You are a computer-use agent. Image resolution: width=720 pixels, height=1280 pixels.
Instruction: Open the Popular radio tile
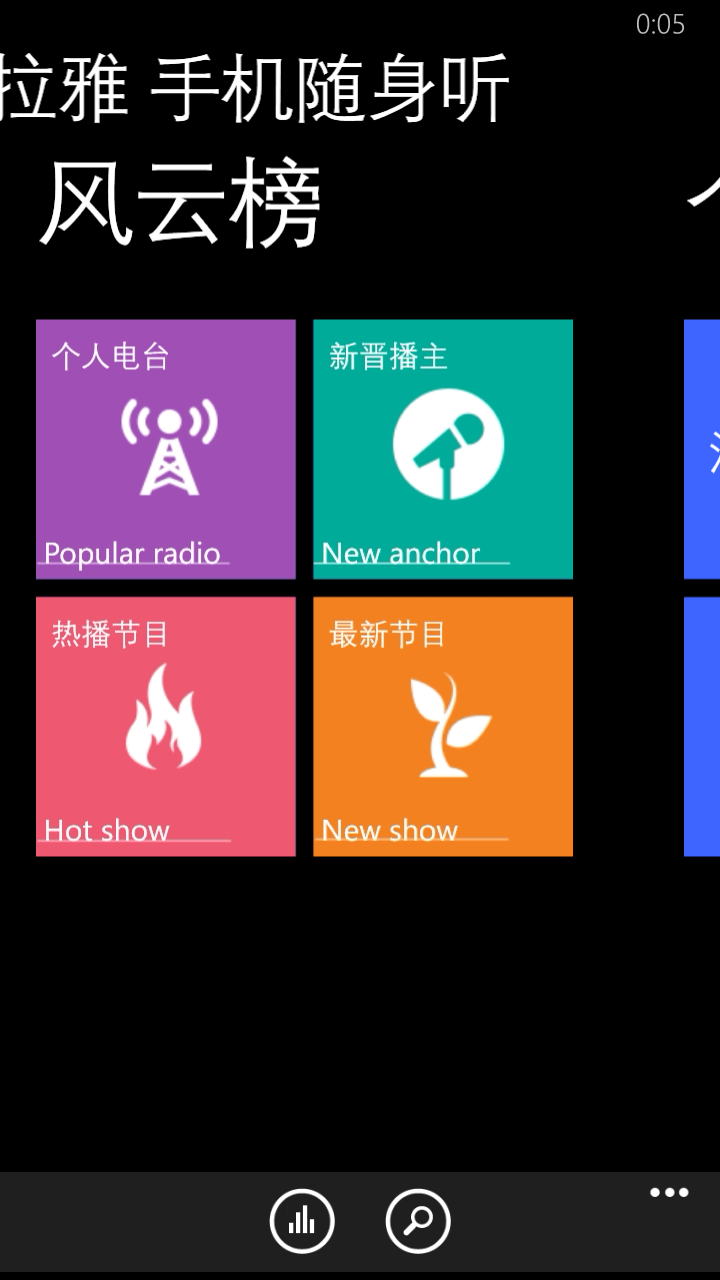(x=166, y=449)
